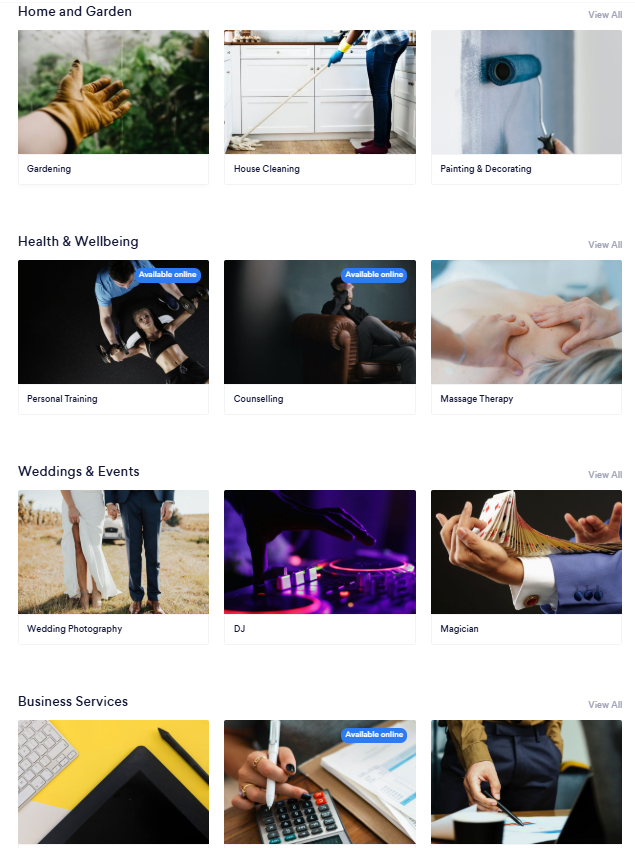Select the House Cleaning card
This screenshot has height=848, width=635.
tap(319, 106)
